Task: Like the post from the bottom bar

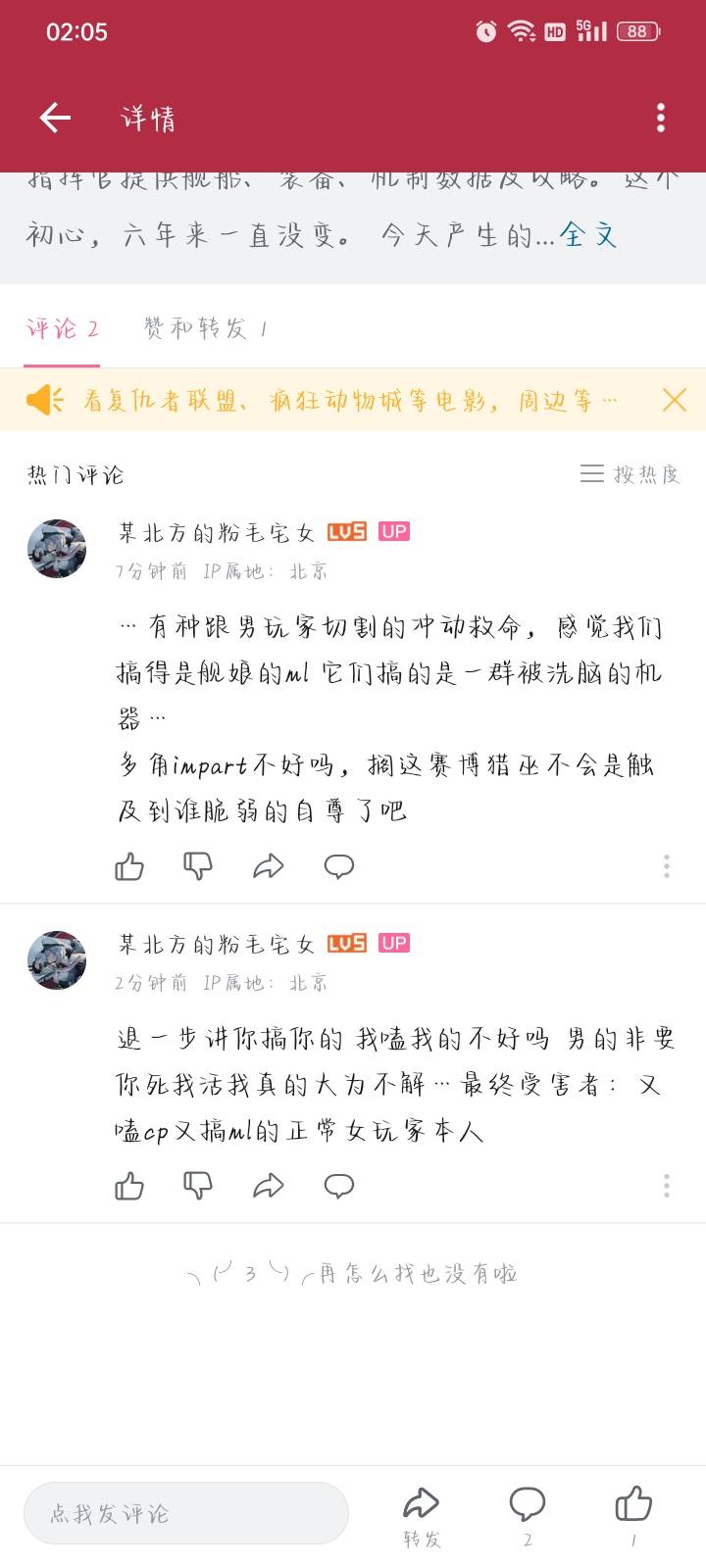Action: tap(633, 1515)
